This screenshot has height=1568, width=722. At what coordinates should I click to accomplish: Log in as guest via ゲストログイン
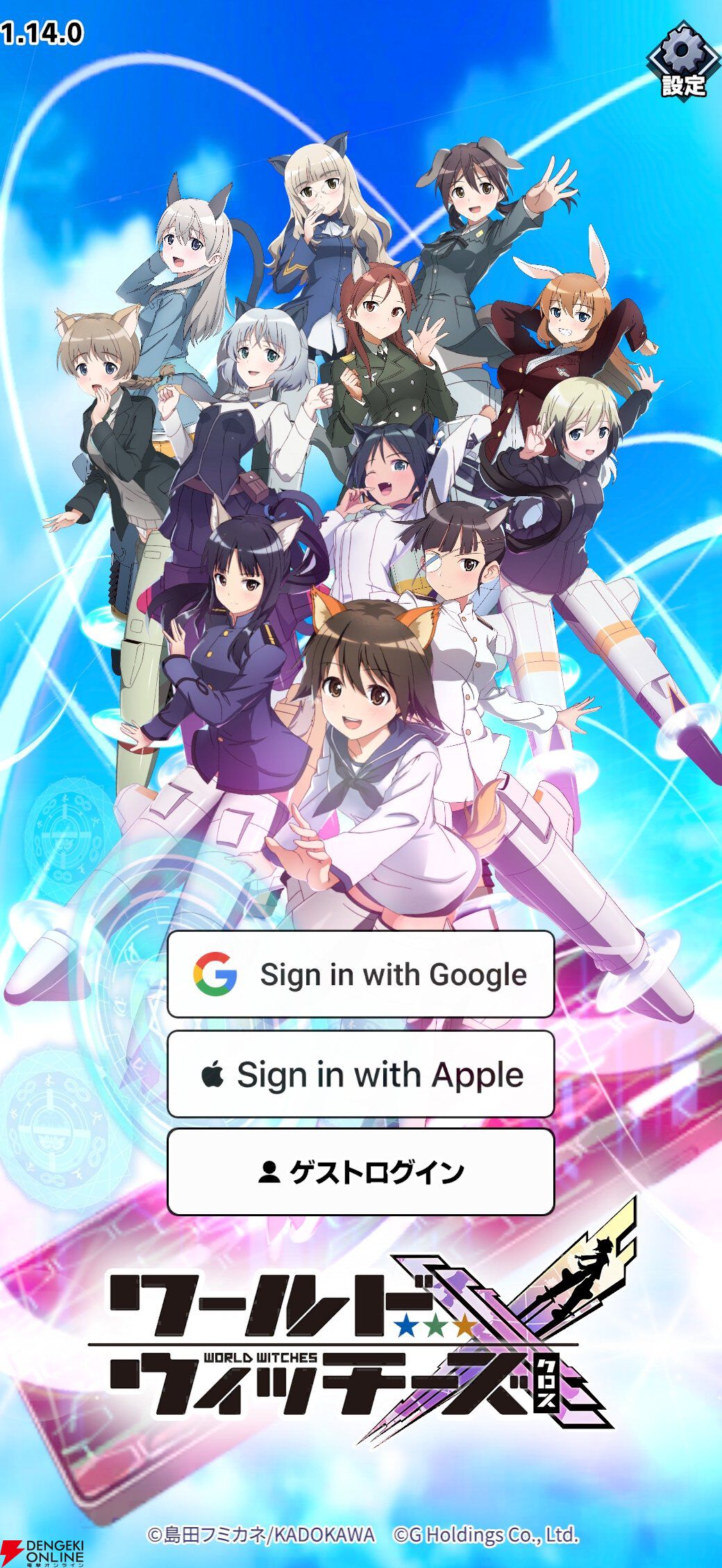point(360,1172)
